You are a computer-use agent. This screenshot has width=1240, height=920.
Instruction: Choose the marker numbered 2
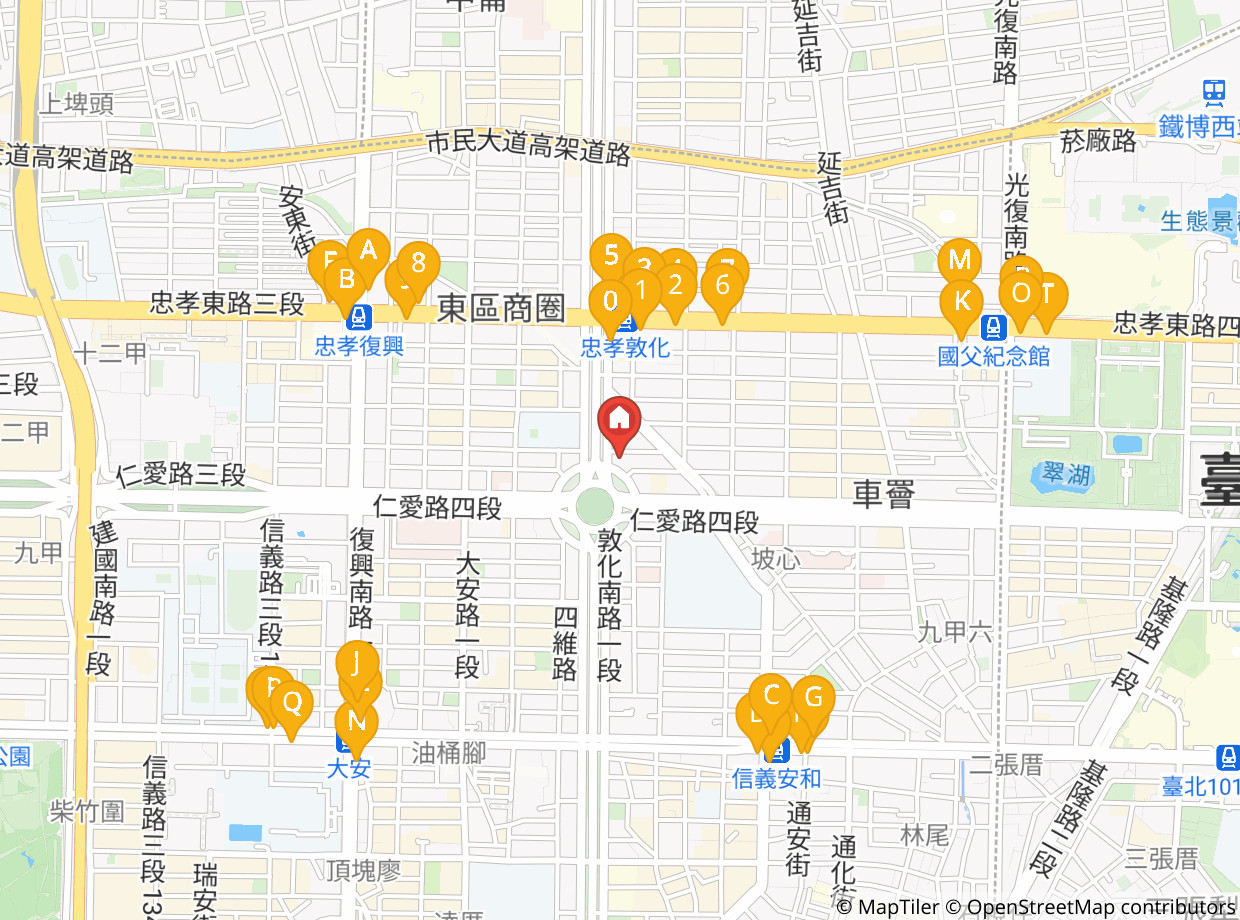[675, 284]
